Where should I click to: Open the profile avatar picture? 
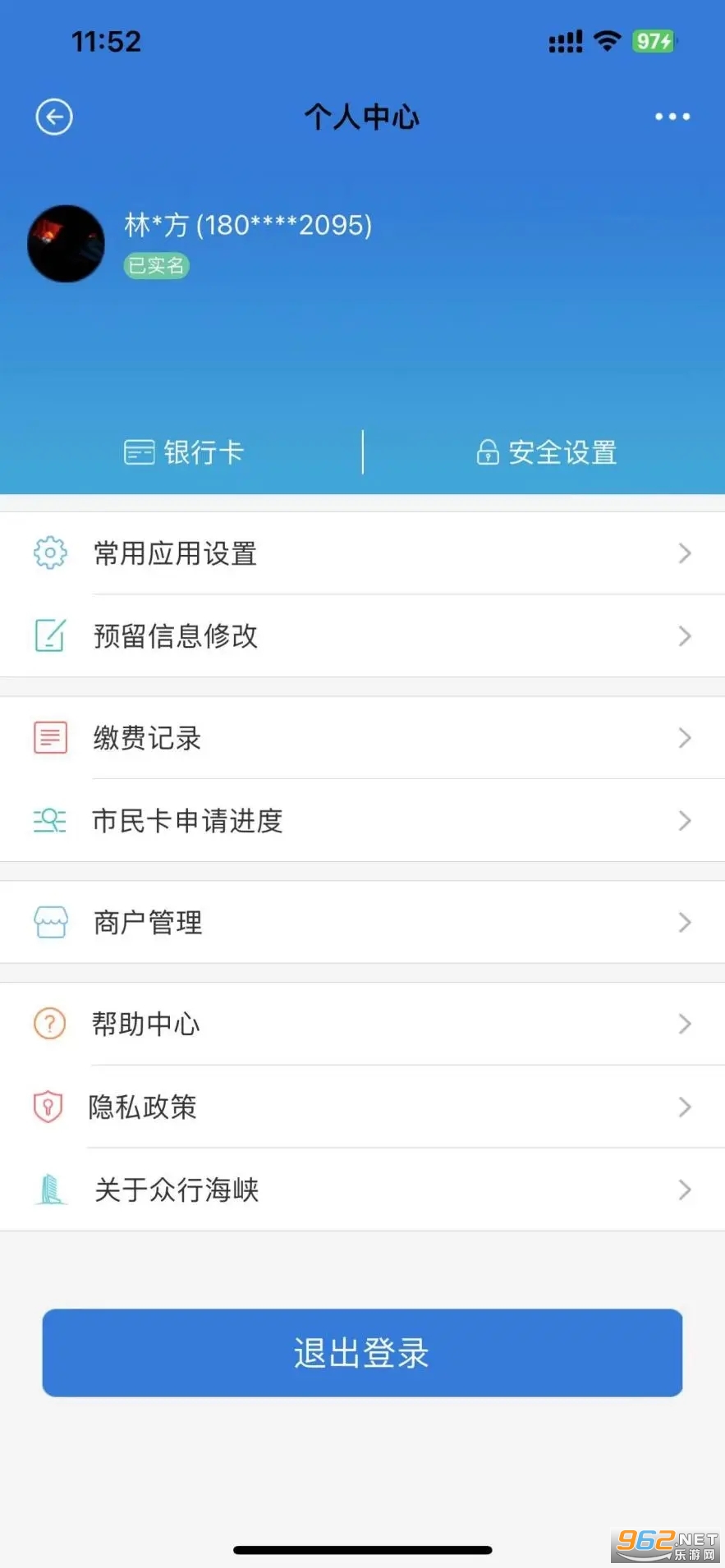pos(67,244)
